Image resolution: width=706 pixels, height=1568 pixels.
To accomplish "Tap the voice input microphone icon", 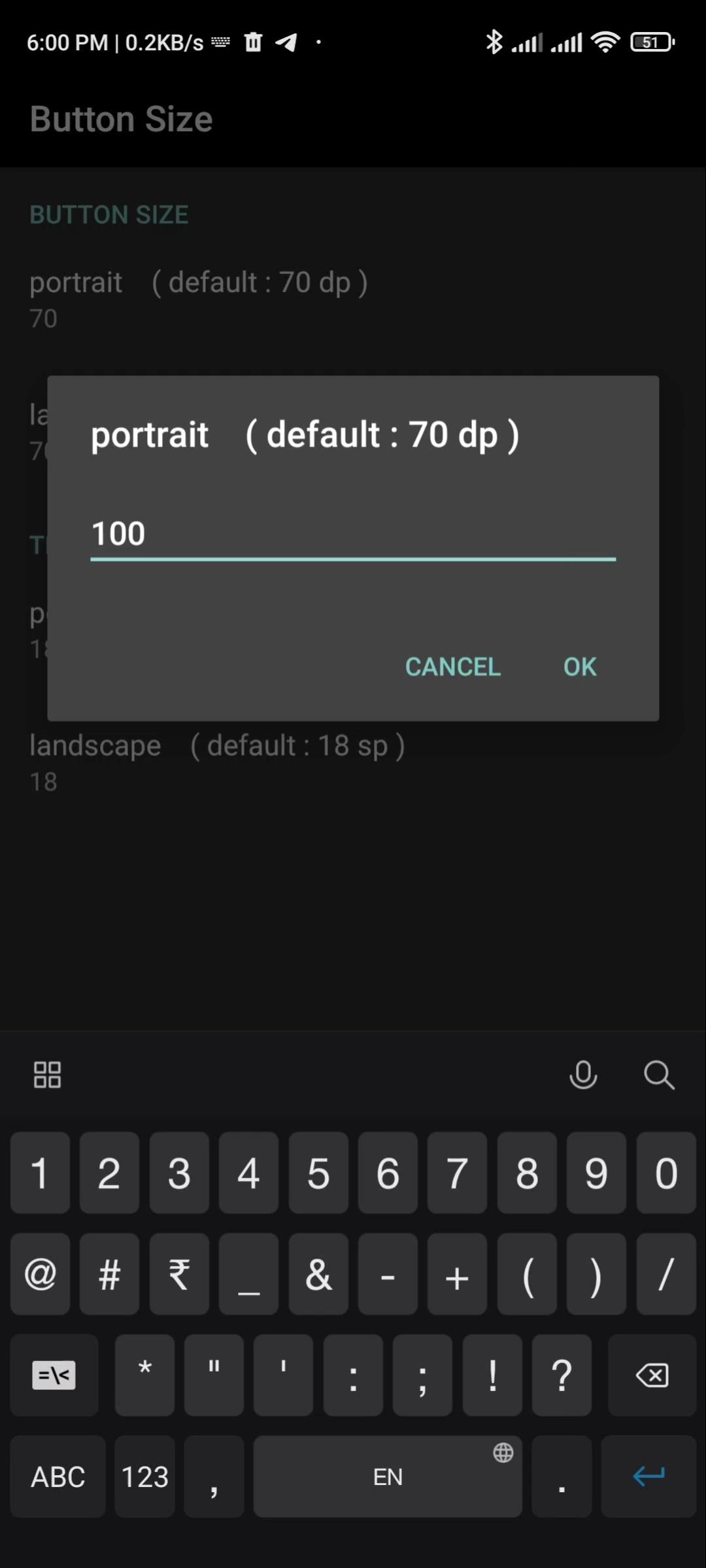I will point(584,1075).
